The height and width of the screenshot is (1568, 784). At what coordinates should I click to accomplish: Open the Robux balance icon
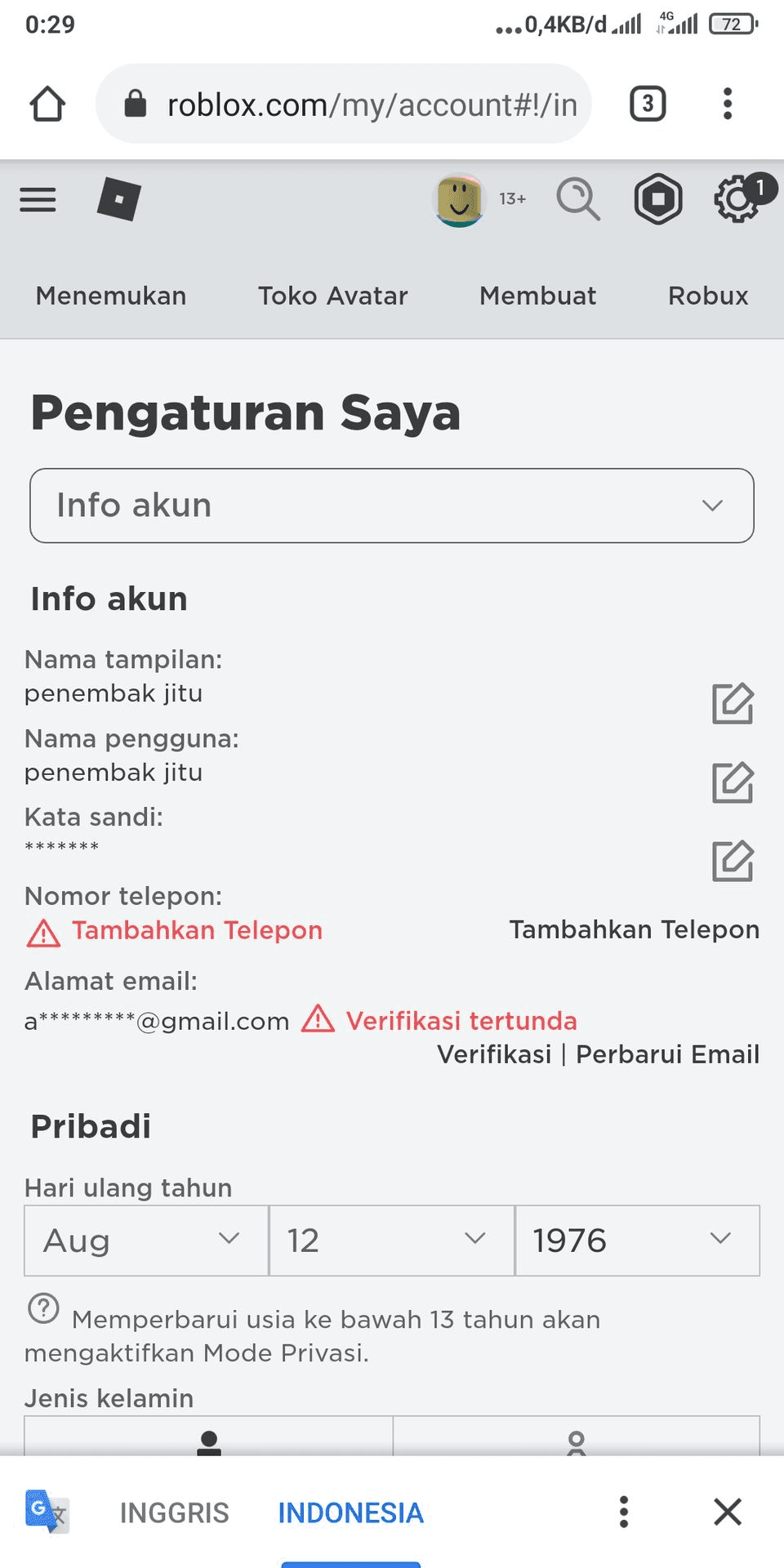(x=658, y=199)
